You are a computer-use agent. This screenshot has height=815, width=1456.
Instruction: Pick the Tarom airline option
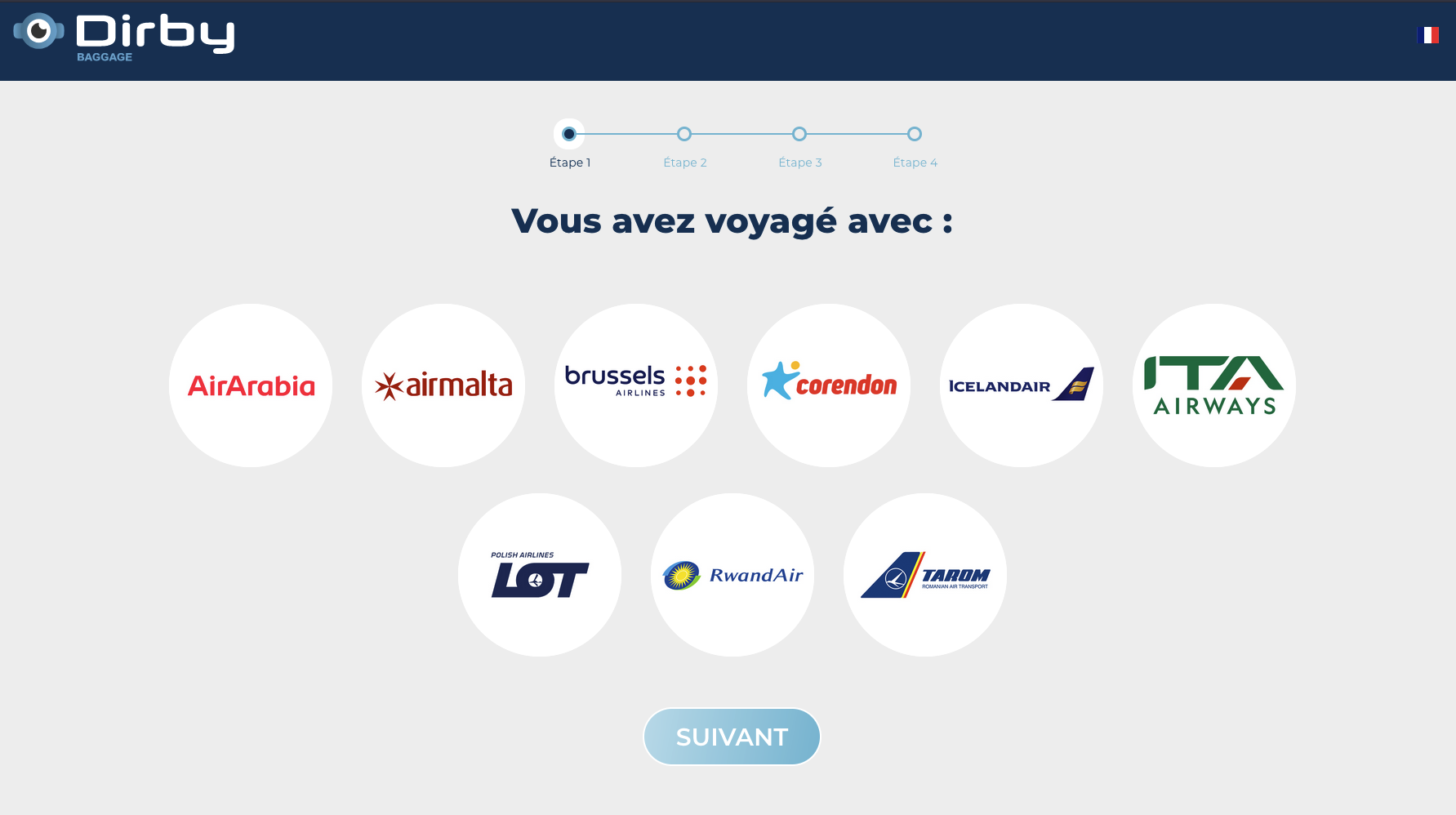click(x=925, y=575)
